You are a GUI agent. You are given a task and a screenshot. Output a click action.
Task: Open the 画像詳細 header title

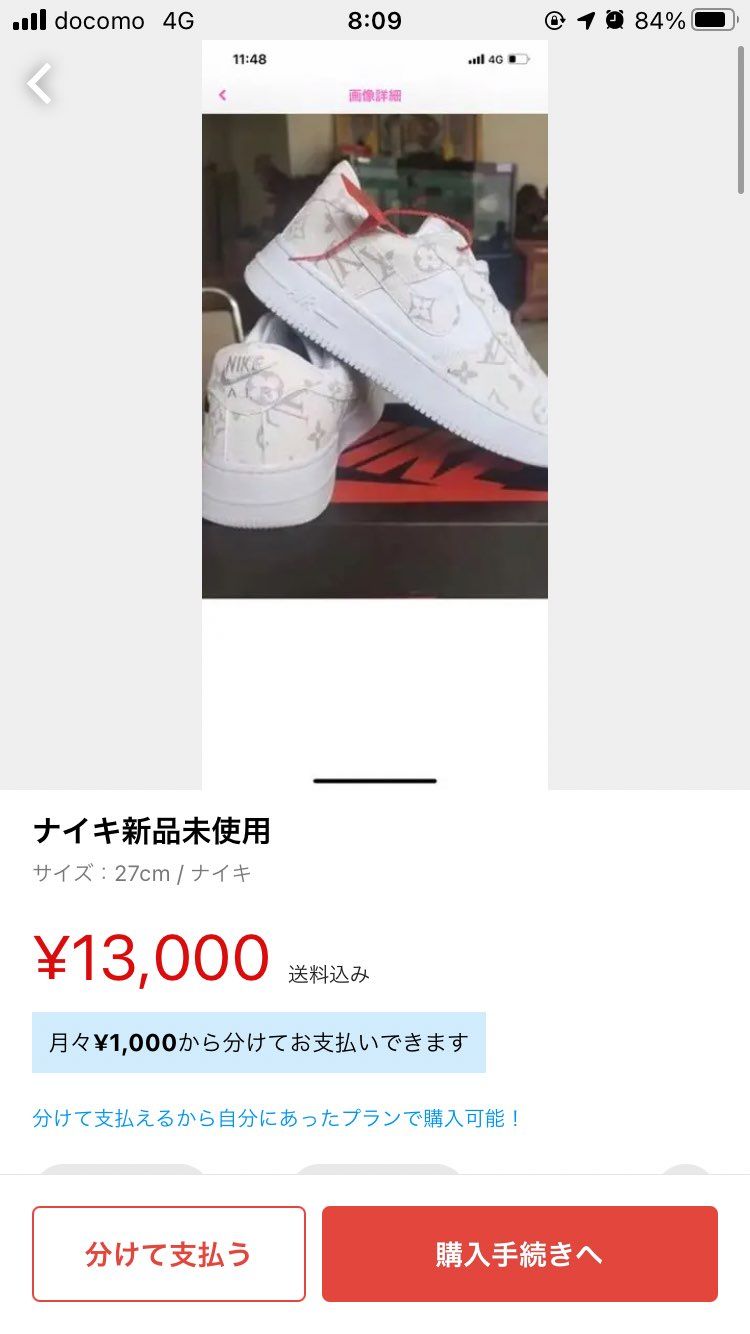tap(374, 93)
